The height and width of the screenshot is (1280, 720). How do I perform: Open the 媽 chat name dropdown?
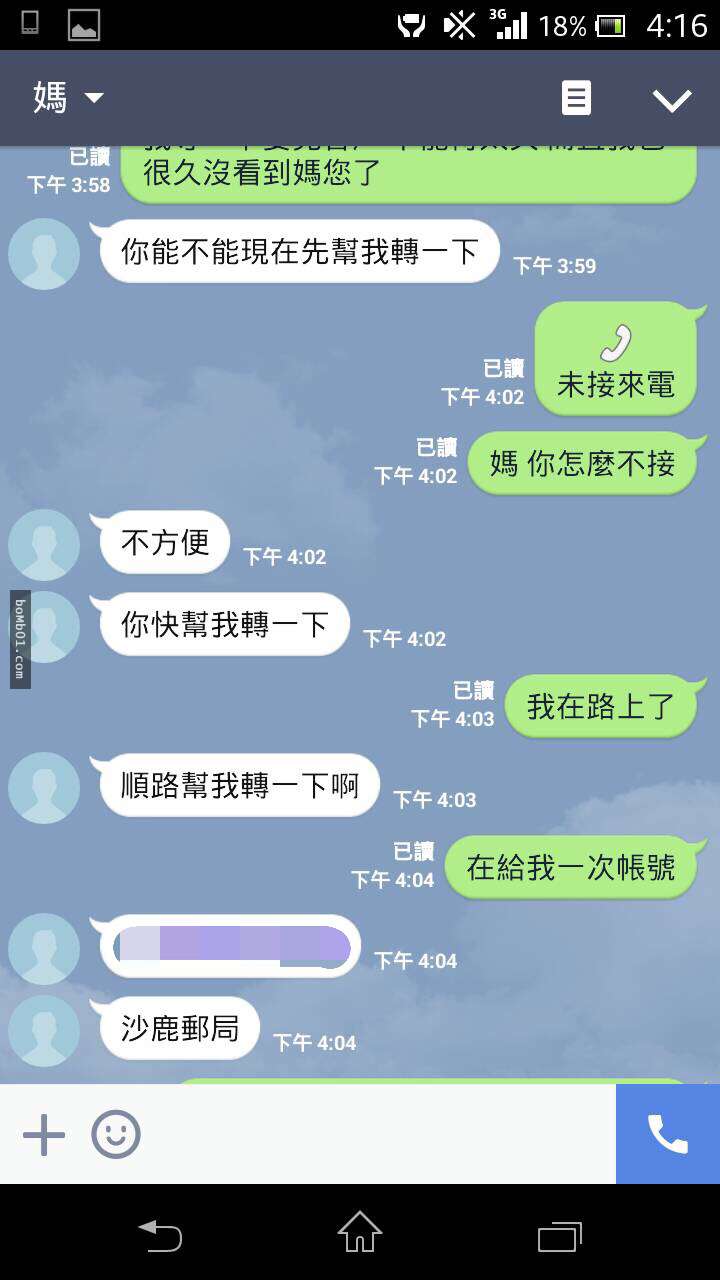point(68,98)
